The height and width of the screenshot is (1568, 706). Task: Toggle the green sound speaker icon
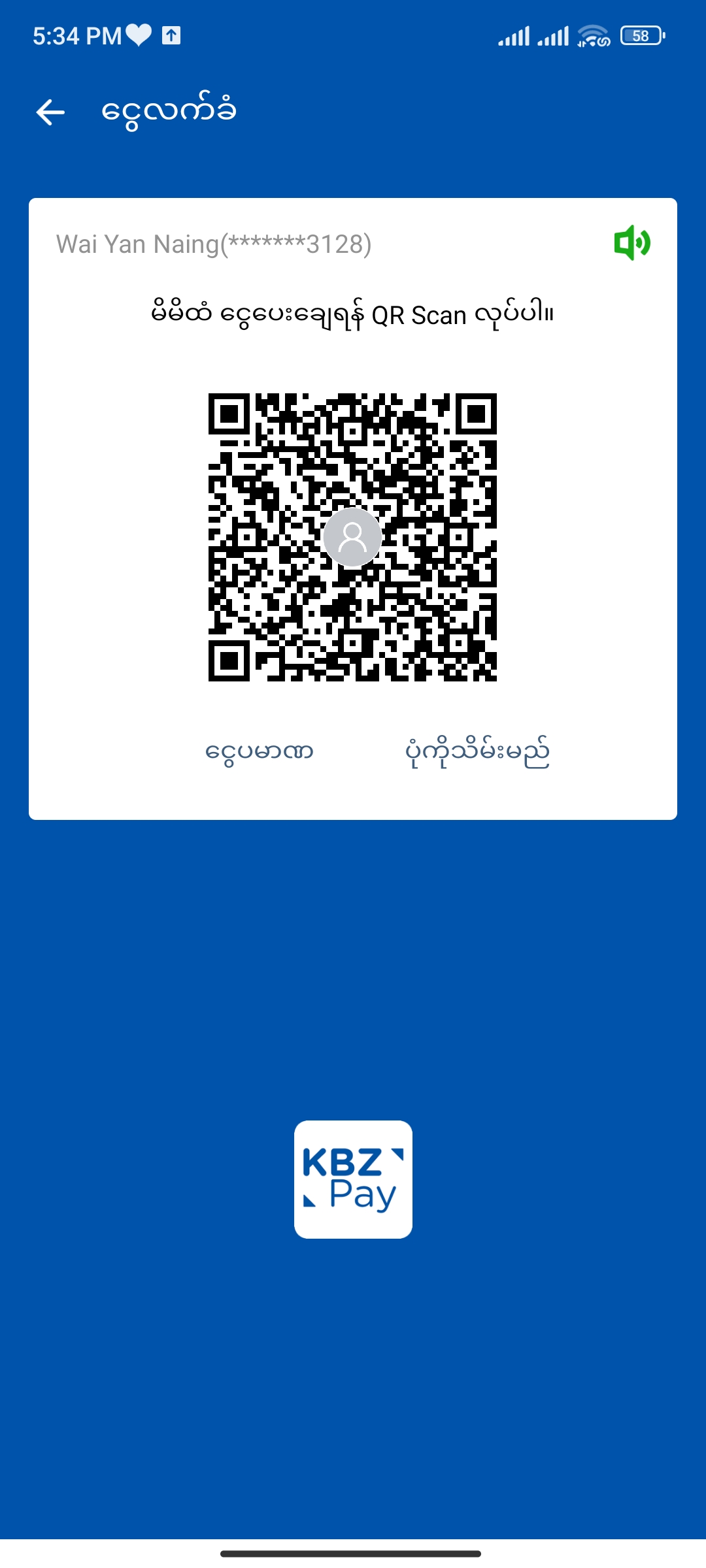pos(631,243)
